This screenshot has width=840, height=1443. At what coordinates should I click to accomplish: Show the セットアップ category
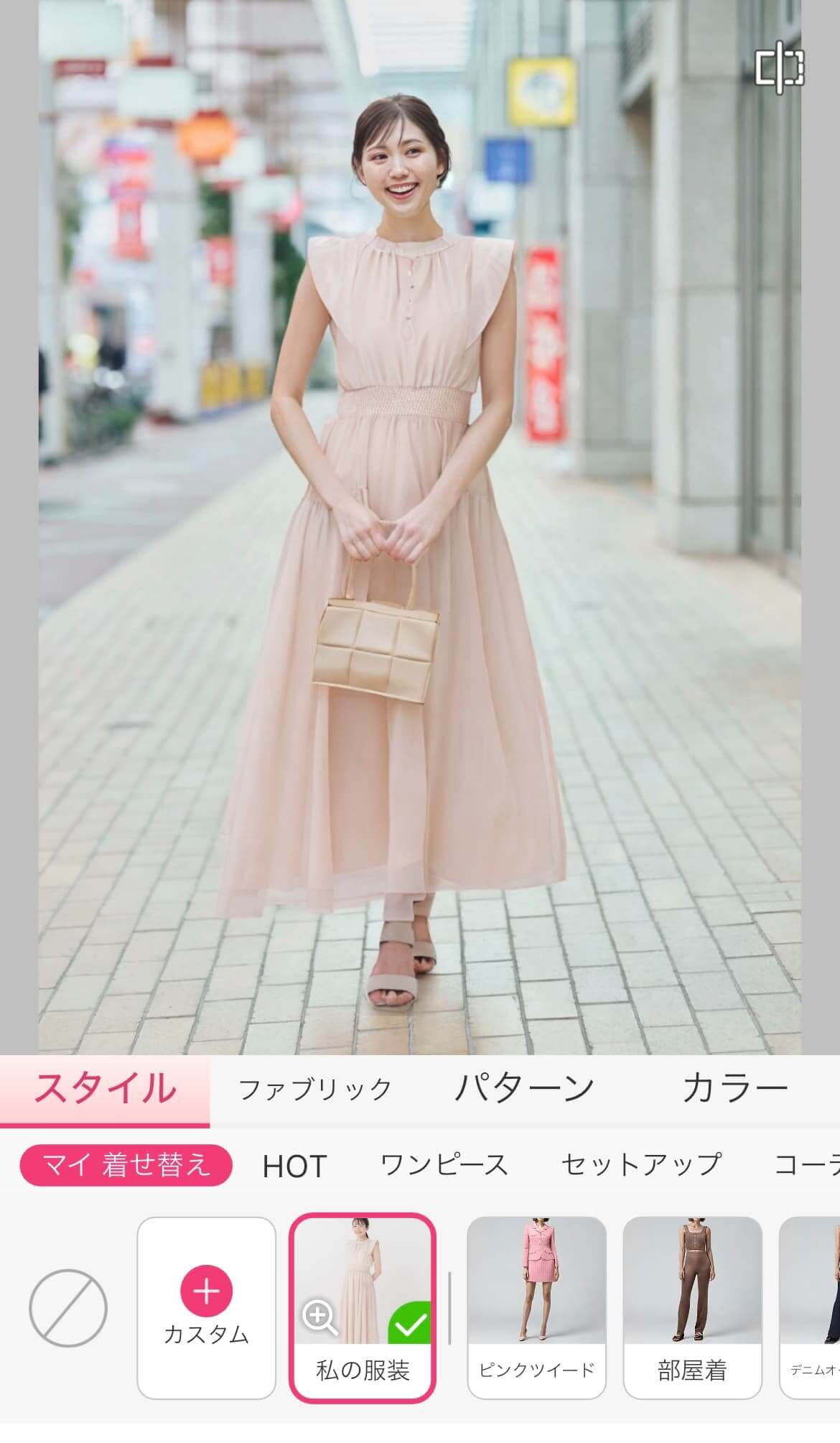point(640,1165)
